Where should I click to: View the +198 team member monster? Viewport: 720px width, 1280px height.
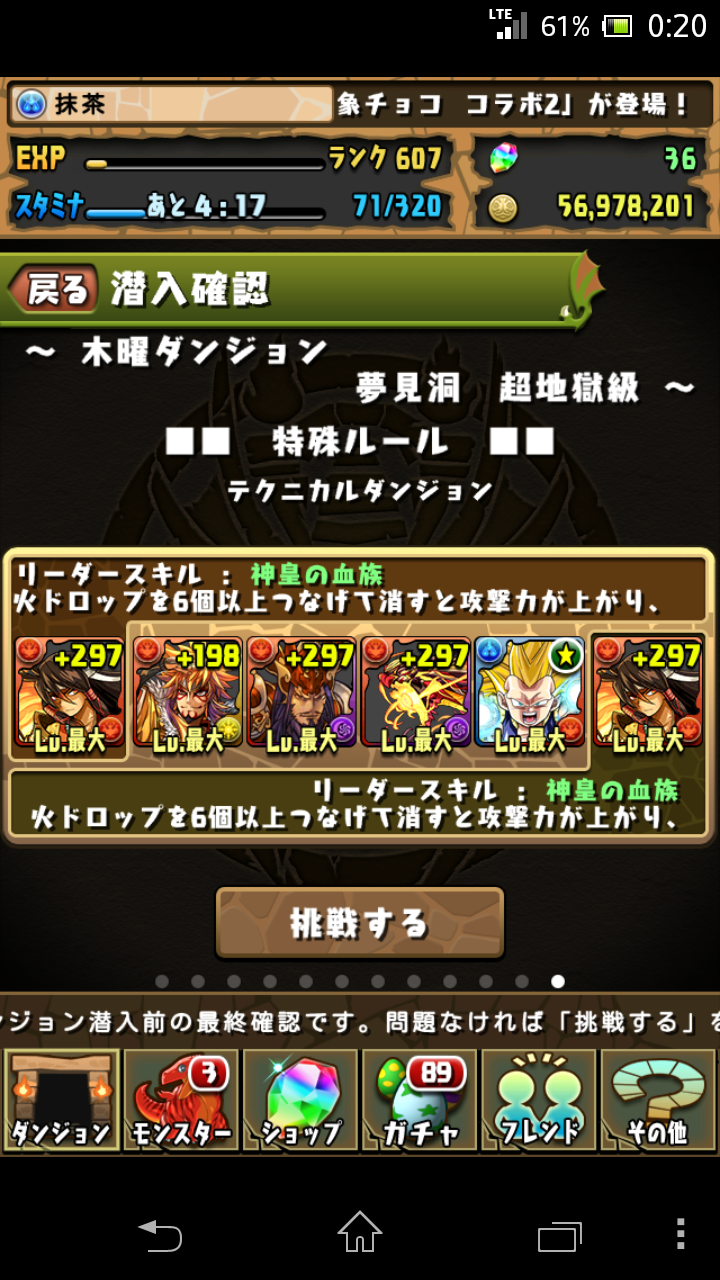pos(187,694)
